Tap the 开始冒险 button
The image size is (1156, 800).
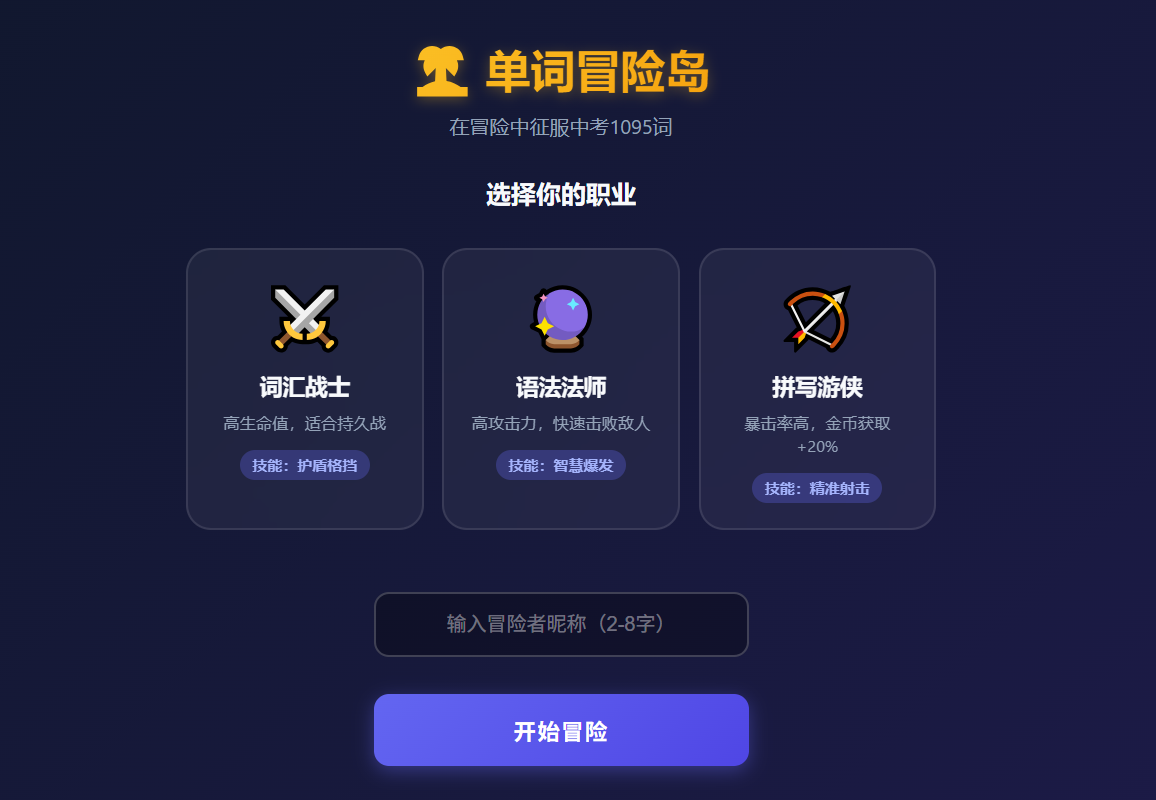[x=561, y=730]
